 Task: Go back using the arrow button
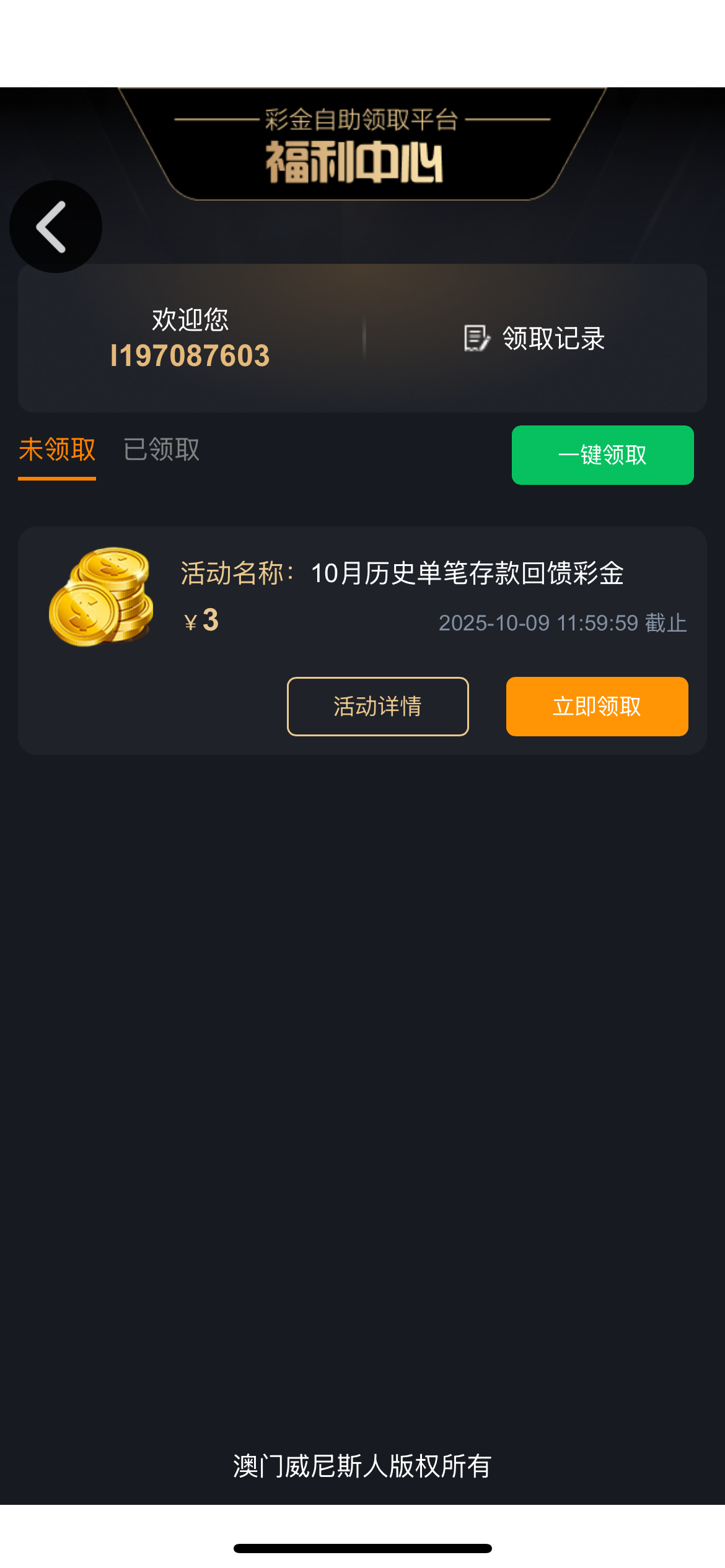tap(55, 227)
